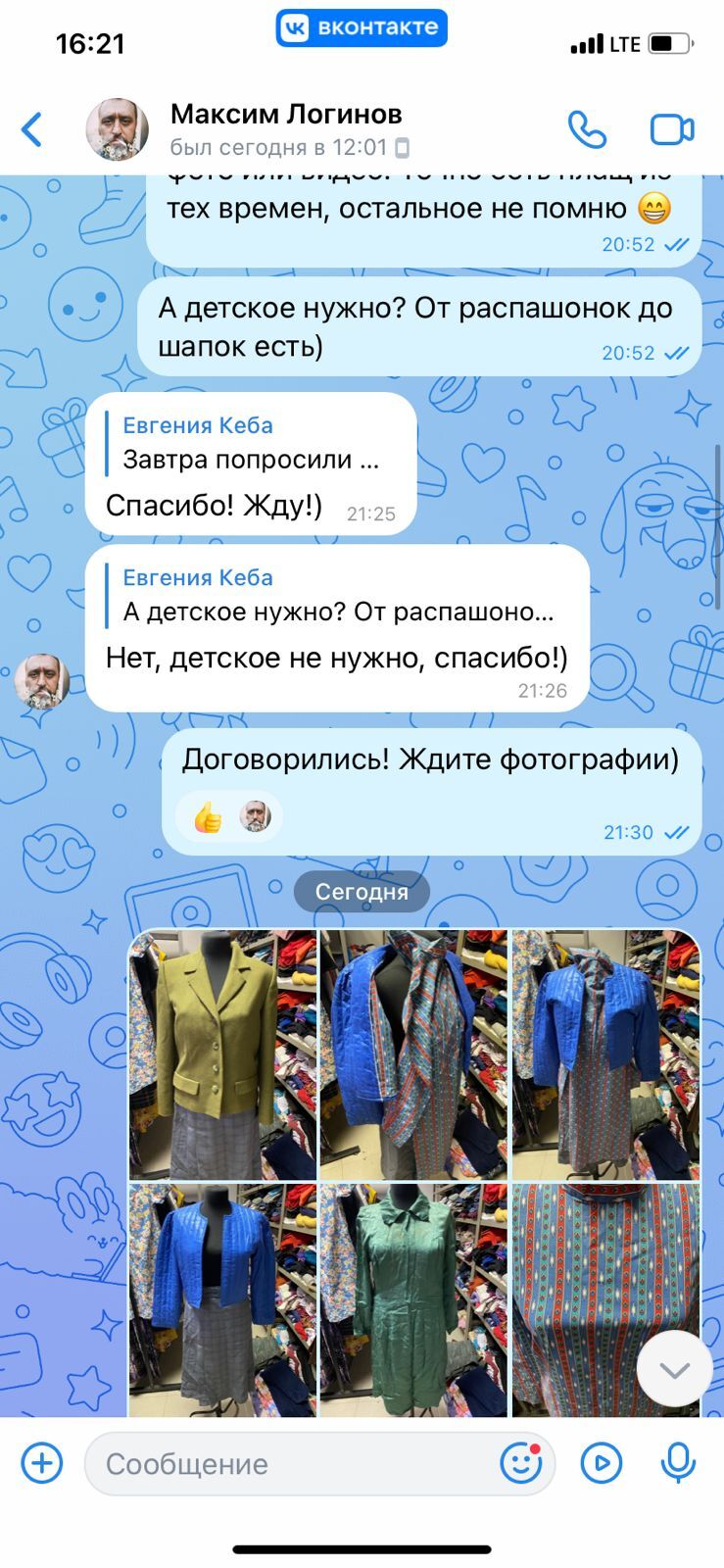Viewport: 724px width, 1568px height.
Task: Go back to the chat list
Action: 32,129
